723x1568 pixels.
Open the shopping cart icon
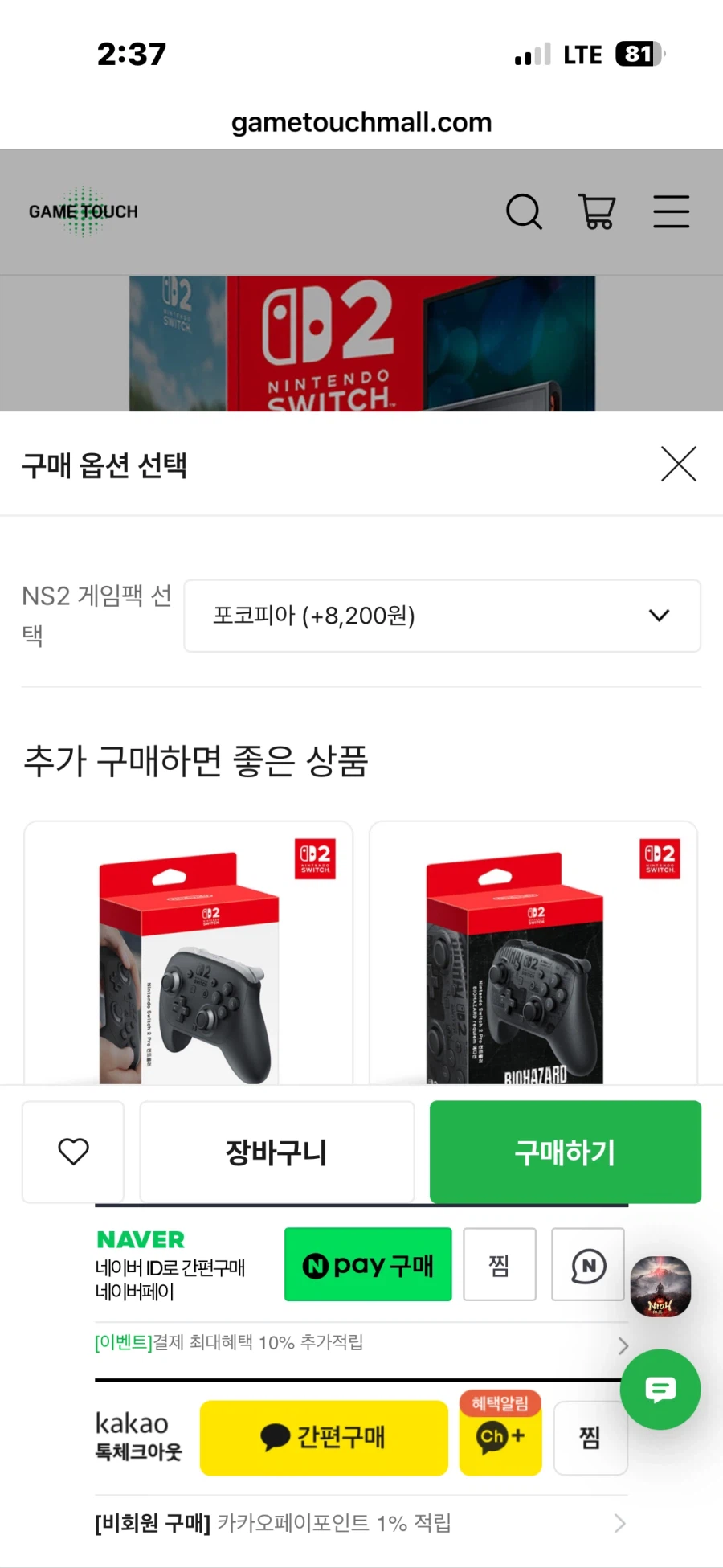click(596, 211)
